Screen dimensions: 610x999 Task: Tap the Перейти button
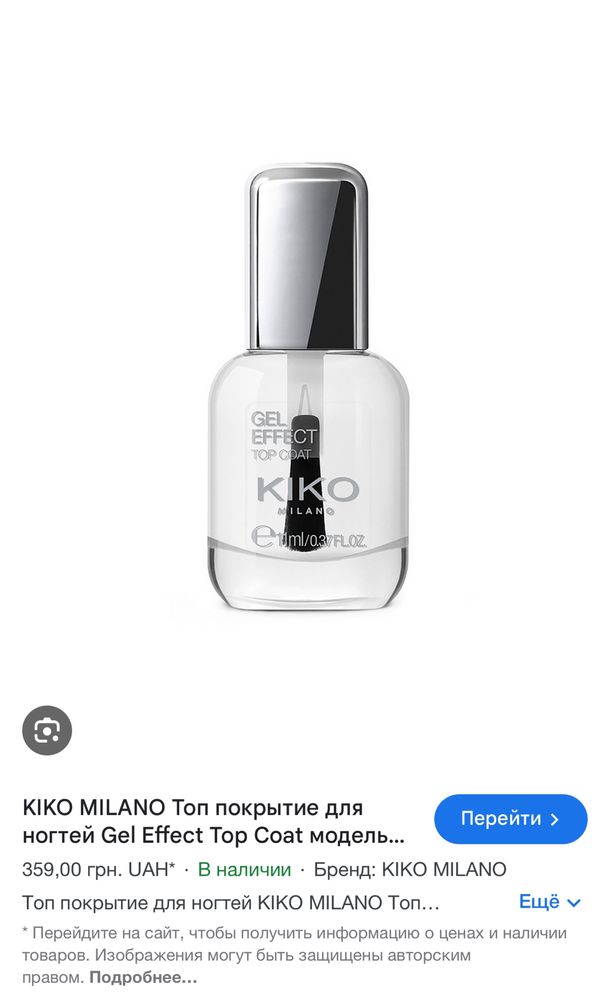click(511, 819)
